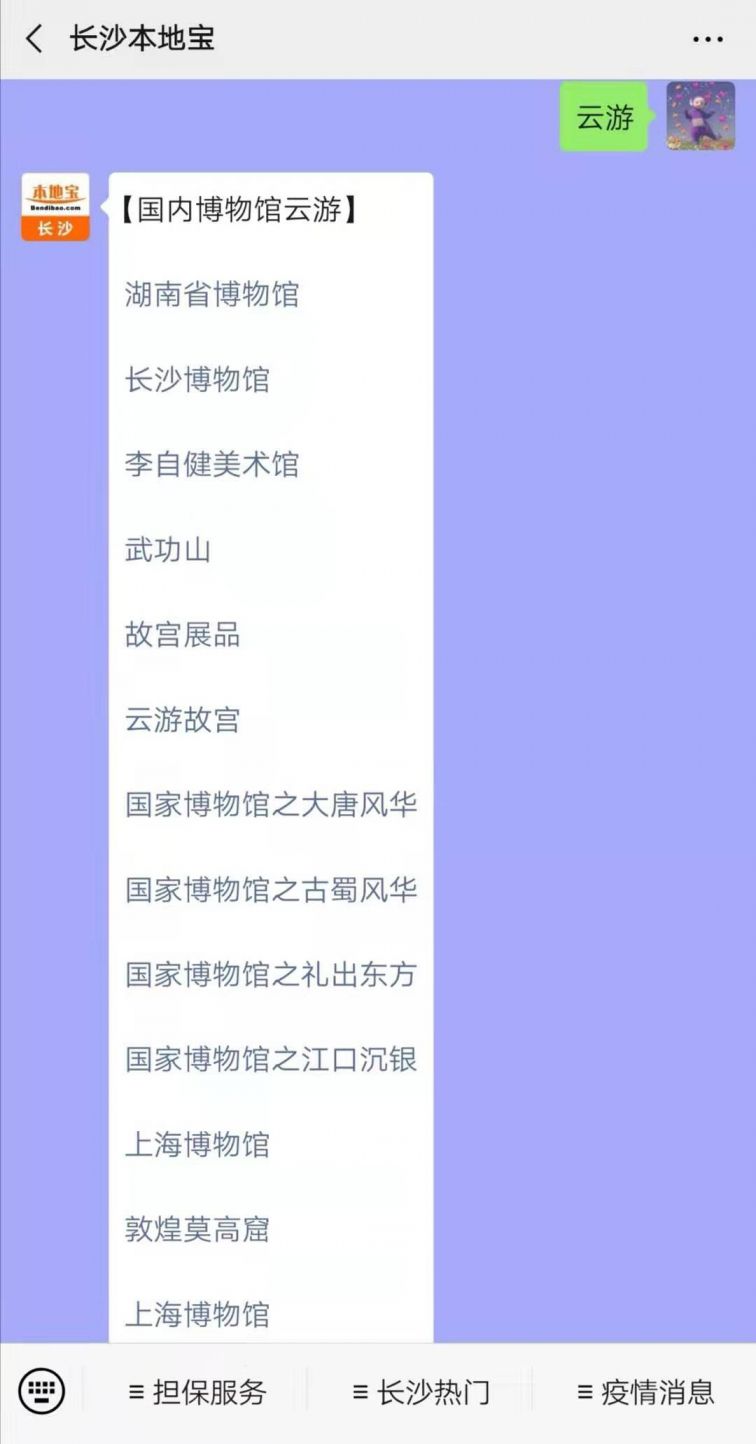The width and height of the screenshot is (756, 1444).
Task: Open the 担保服务 menu
Action: (197, 1391)
